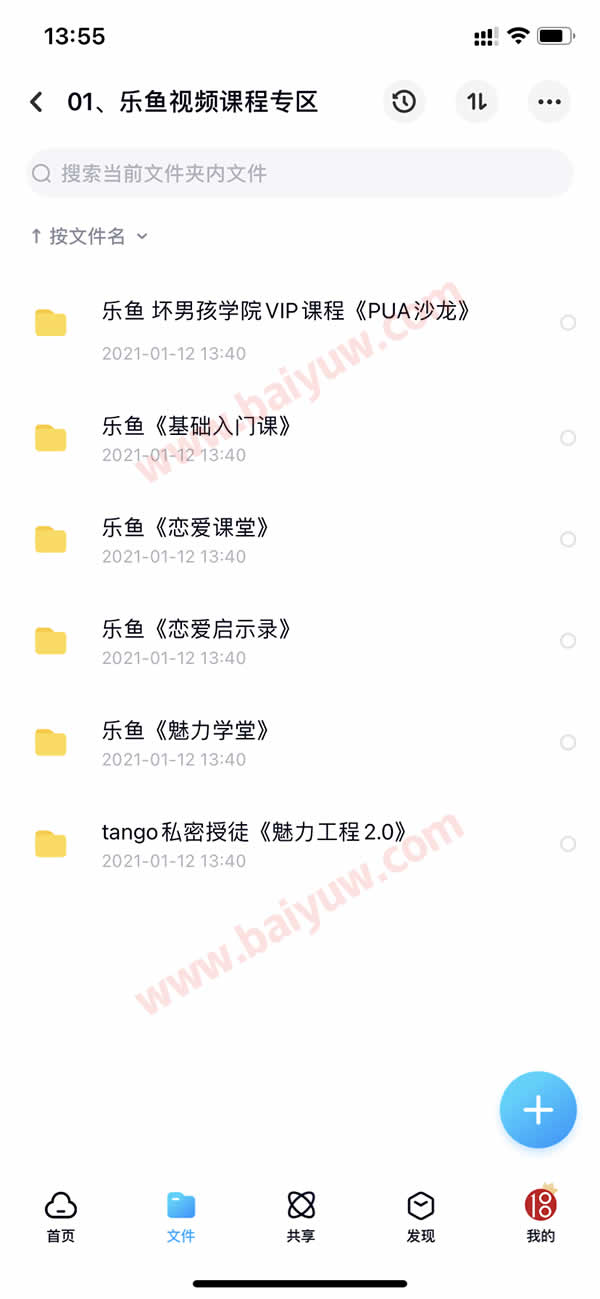Open the 乐鱼《基础入门课》 folder
Screen dimensions: 600x1299
(x=300, y=439)
